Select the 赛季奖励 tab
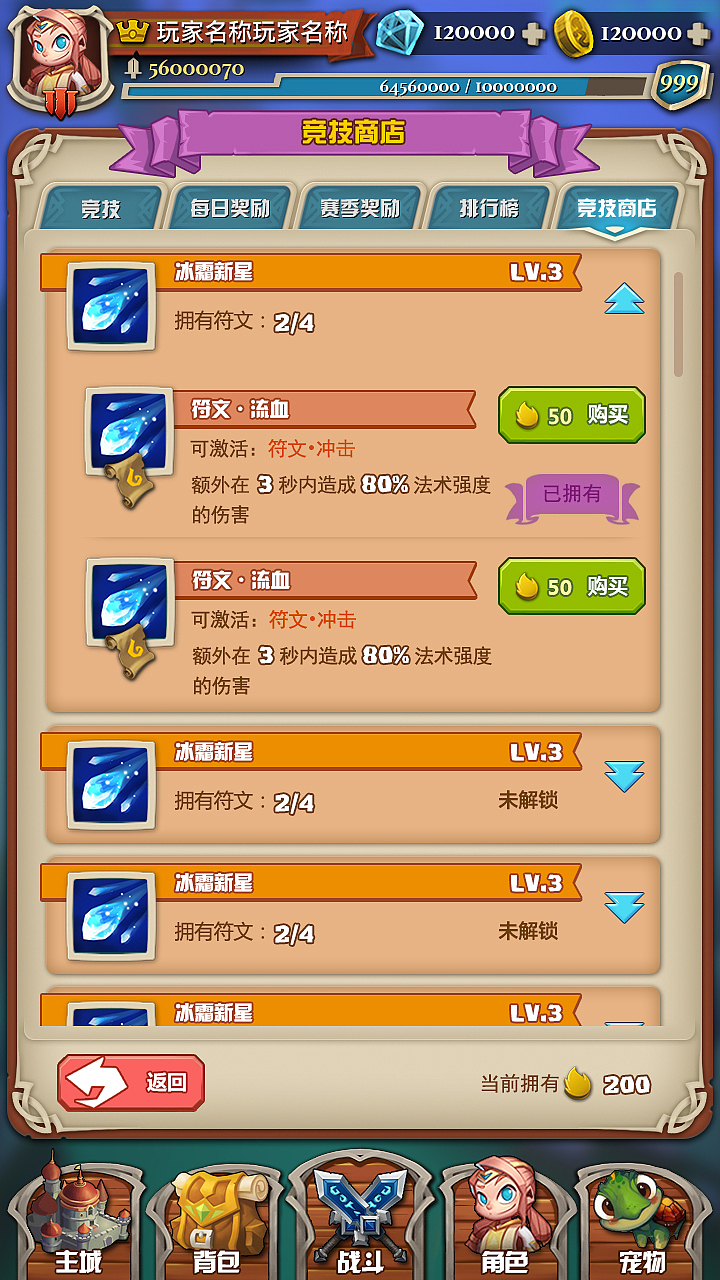This screenshot has height=1280, width=720. click(x=360, y=209)
